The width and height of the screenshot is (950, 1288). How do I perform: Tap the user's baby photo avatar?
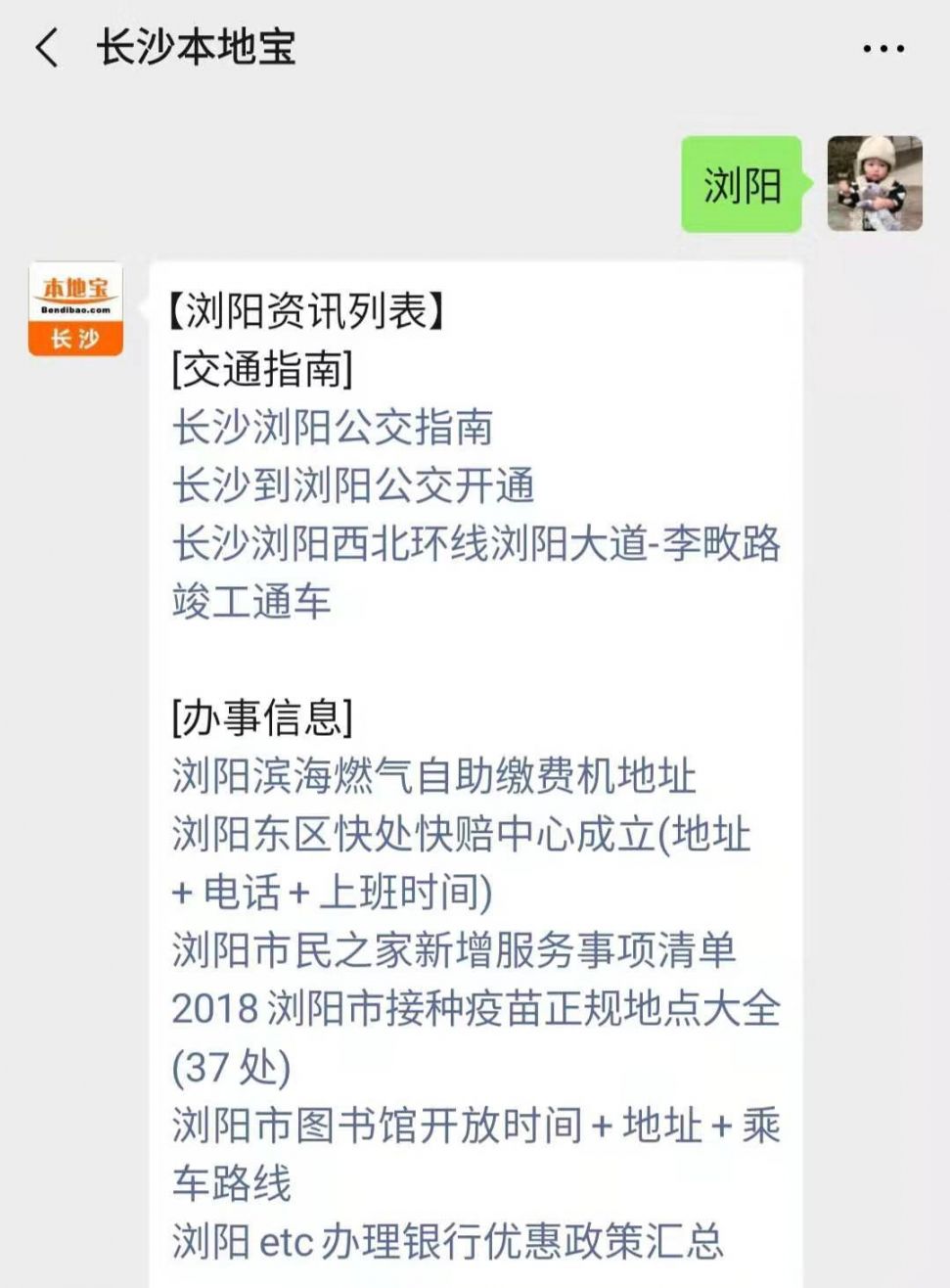click(x=875, y=184)
